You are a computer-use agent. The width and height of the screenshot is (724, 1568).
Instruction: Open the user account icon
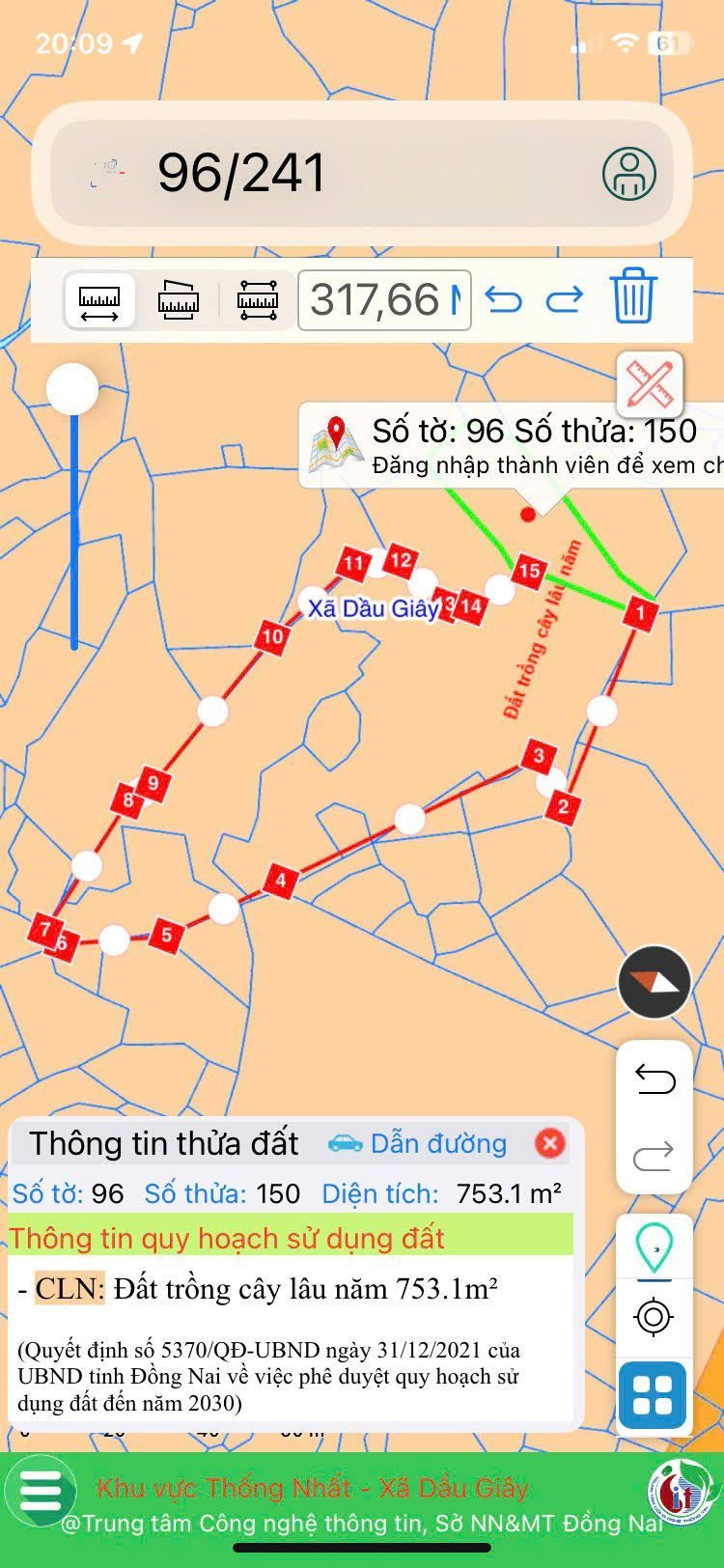point(629,174)
